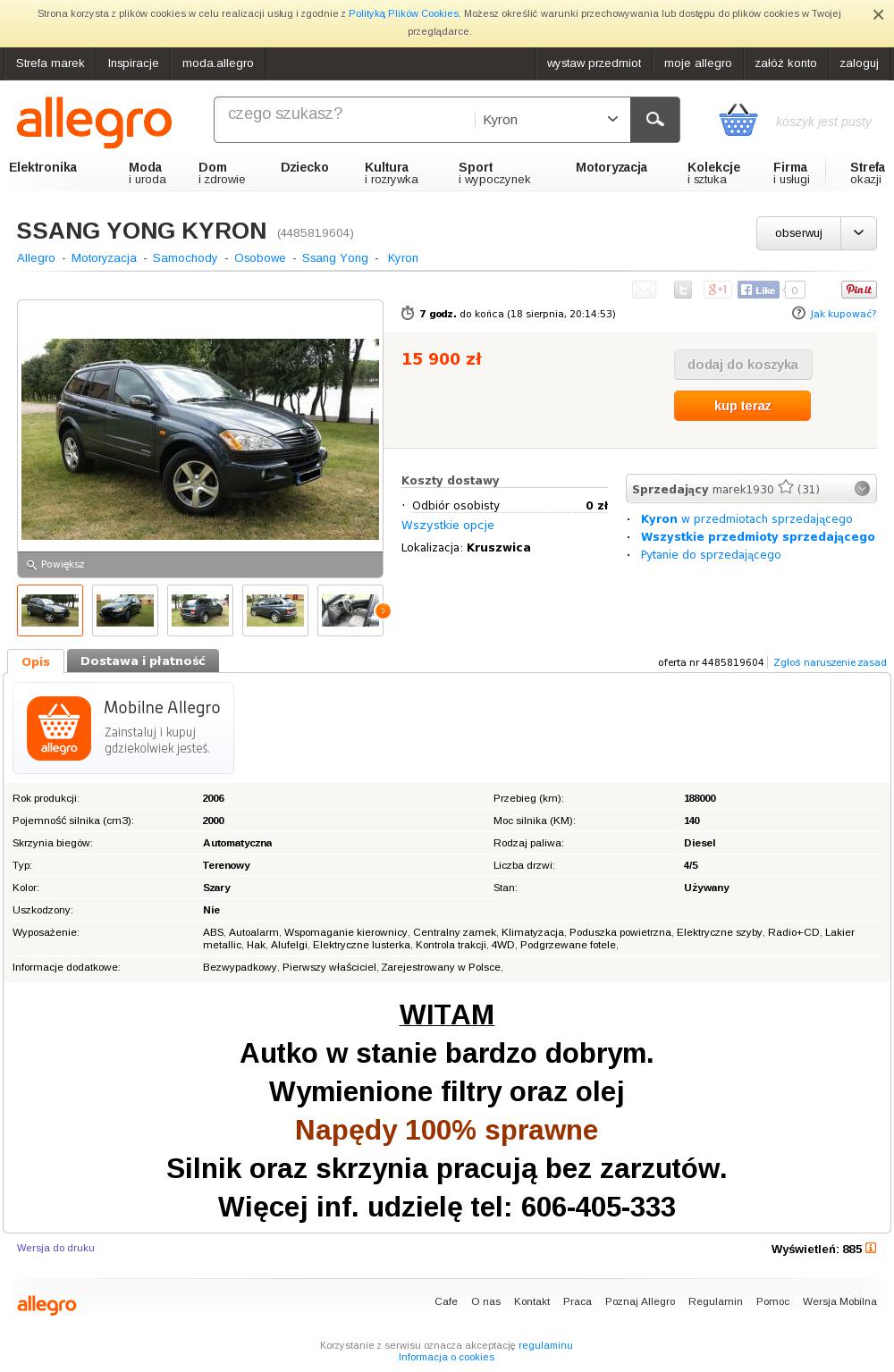Tap the magnifier search button

[x=654, y=120]
